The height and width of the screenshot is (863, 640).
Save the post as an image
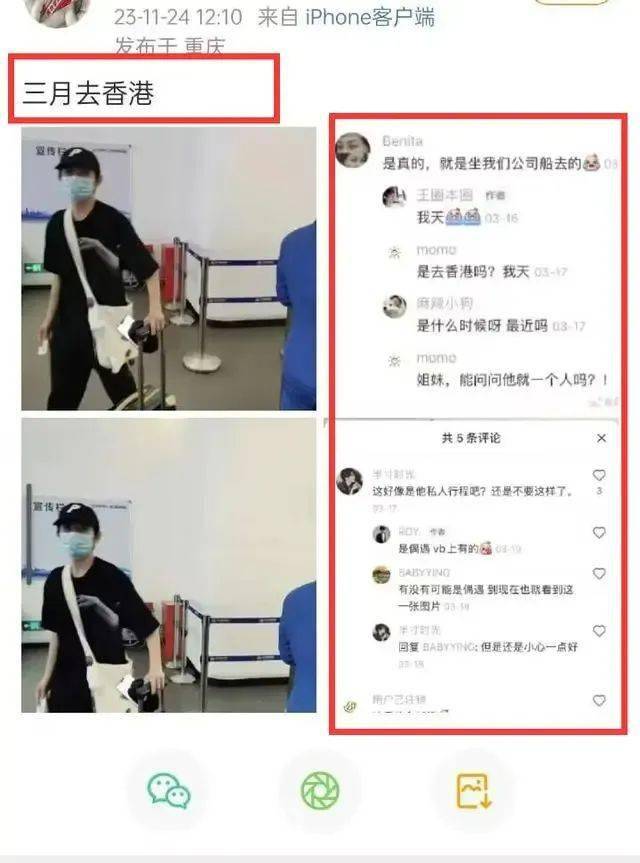[x=472, y=791]
